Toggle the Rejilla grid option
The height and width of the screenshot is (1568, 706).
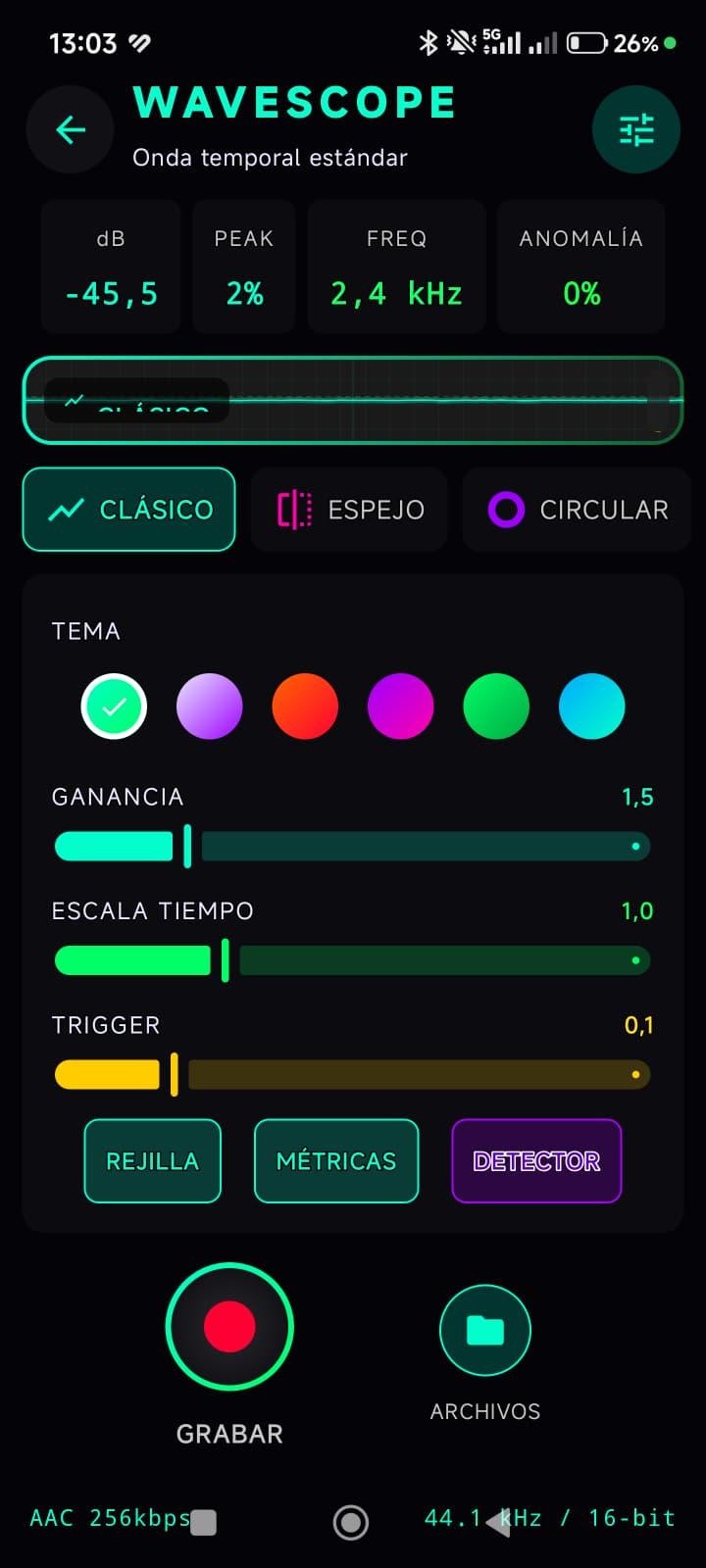coord(153,1161)
